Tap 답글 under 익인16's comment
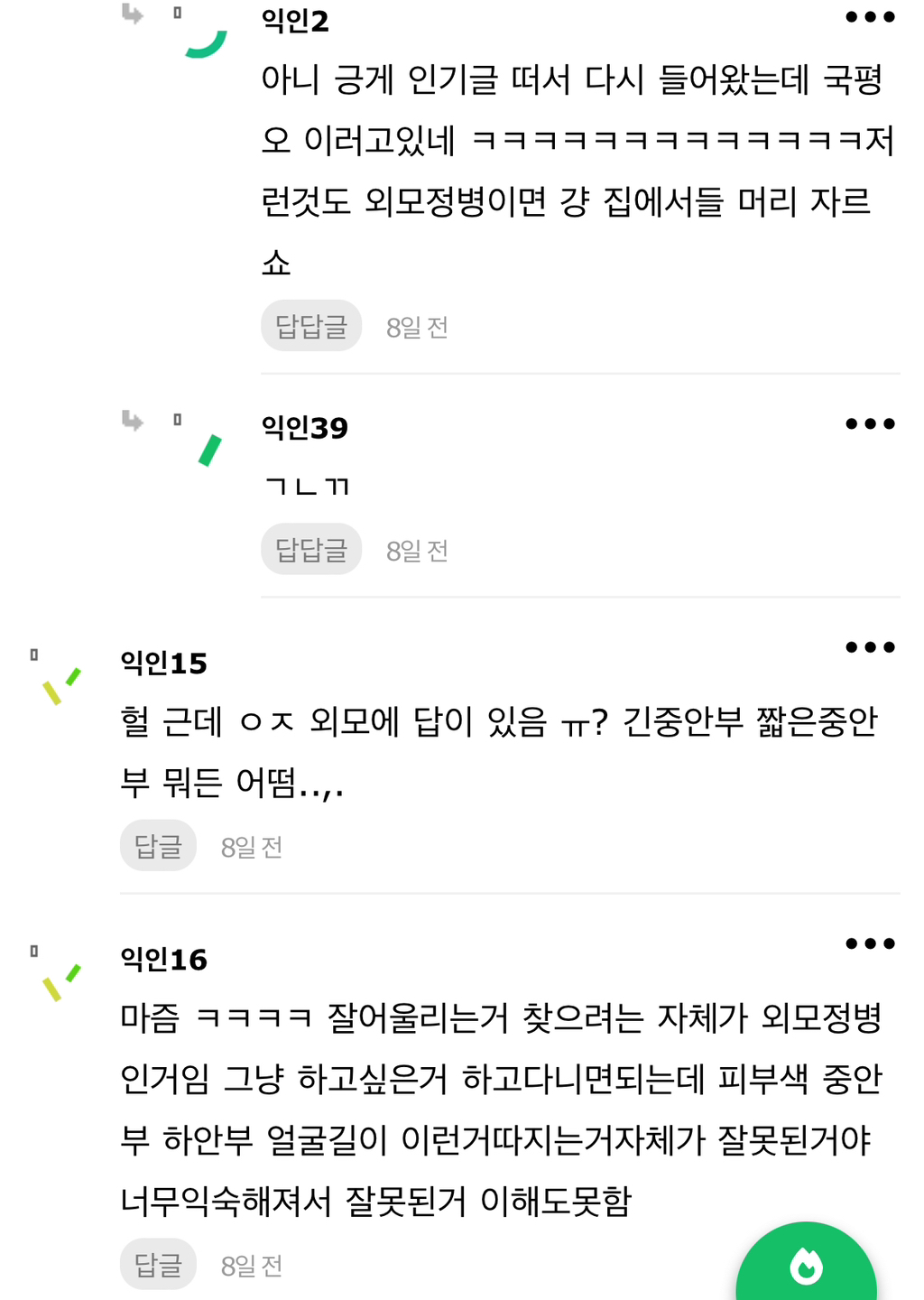The height and width of the screenshot is (1300, 924). (x=157, y=1264)
